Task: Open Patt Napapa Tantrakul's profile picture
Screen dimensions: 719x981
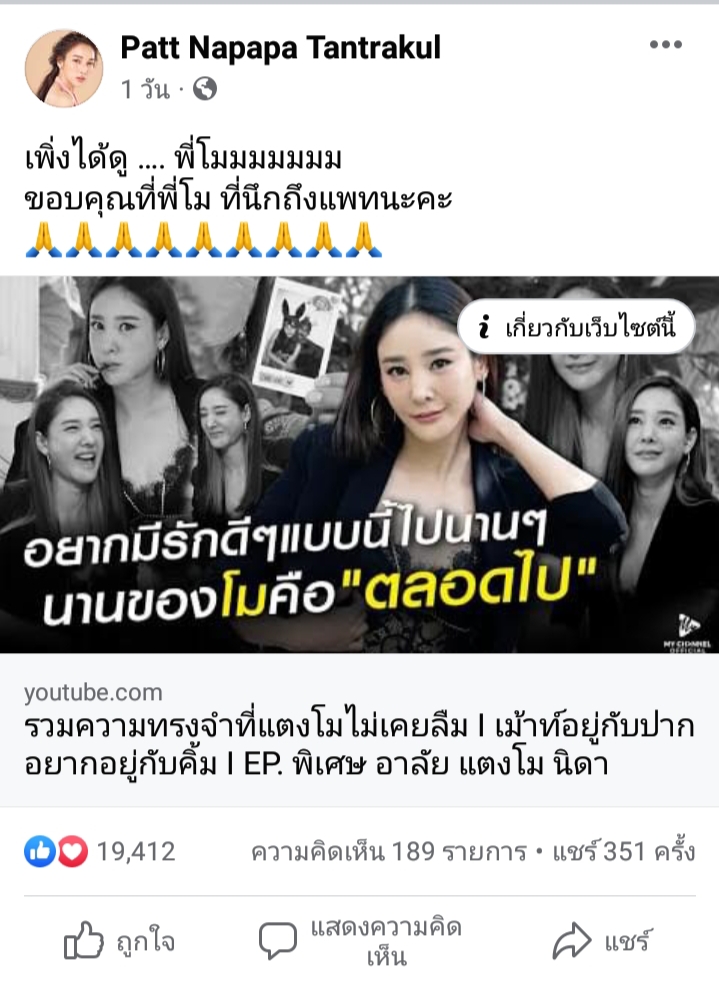Action: tap(64, 67)
